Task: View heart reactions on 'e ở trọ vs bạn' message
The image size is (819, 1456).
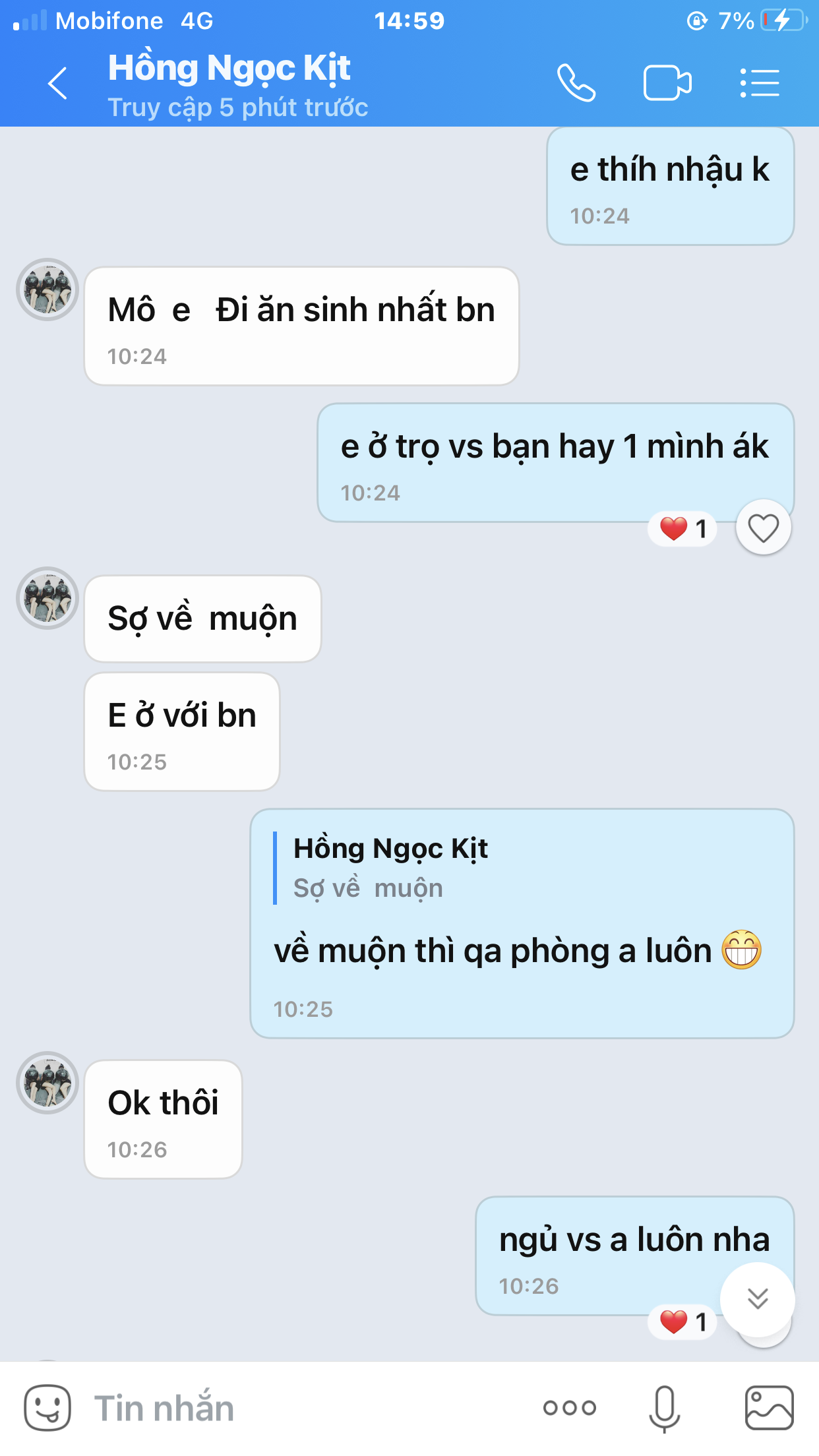Action: tap(683, 529)
